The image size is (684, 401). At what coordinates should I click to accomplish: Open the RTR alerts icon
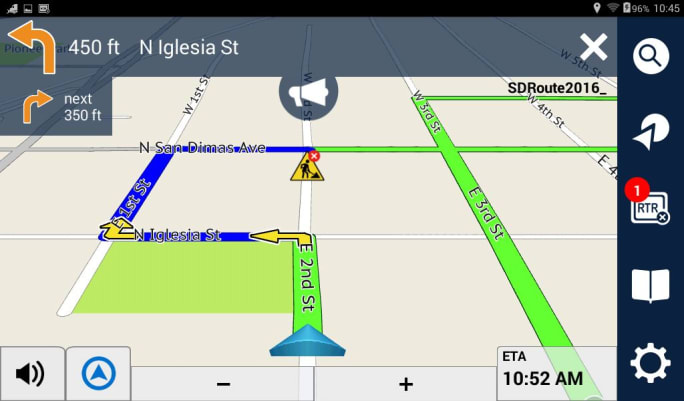(648, 203)
